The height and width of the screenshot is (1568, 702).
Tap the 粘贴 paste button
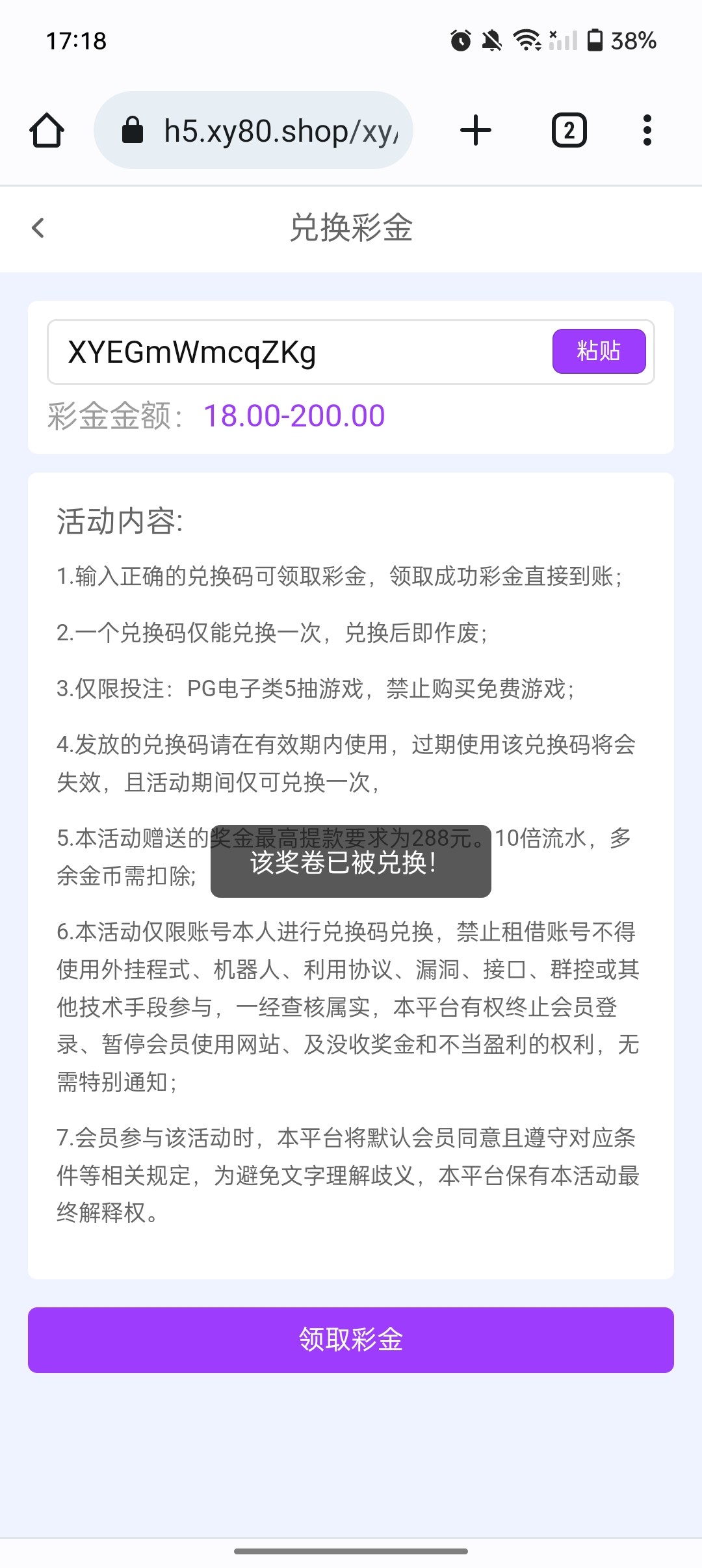[599, 351]
